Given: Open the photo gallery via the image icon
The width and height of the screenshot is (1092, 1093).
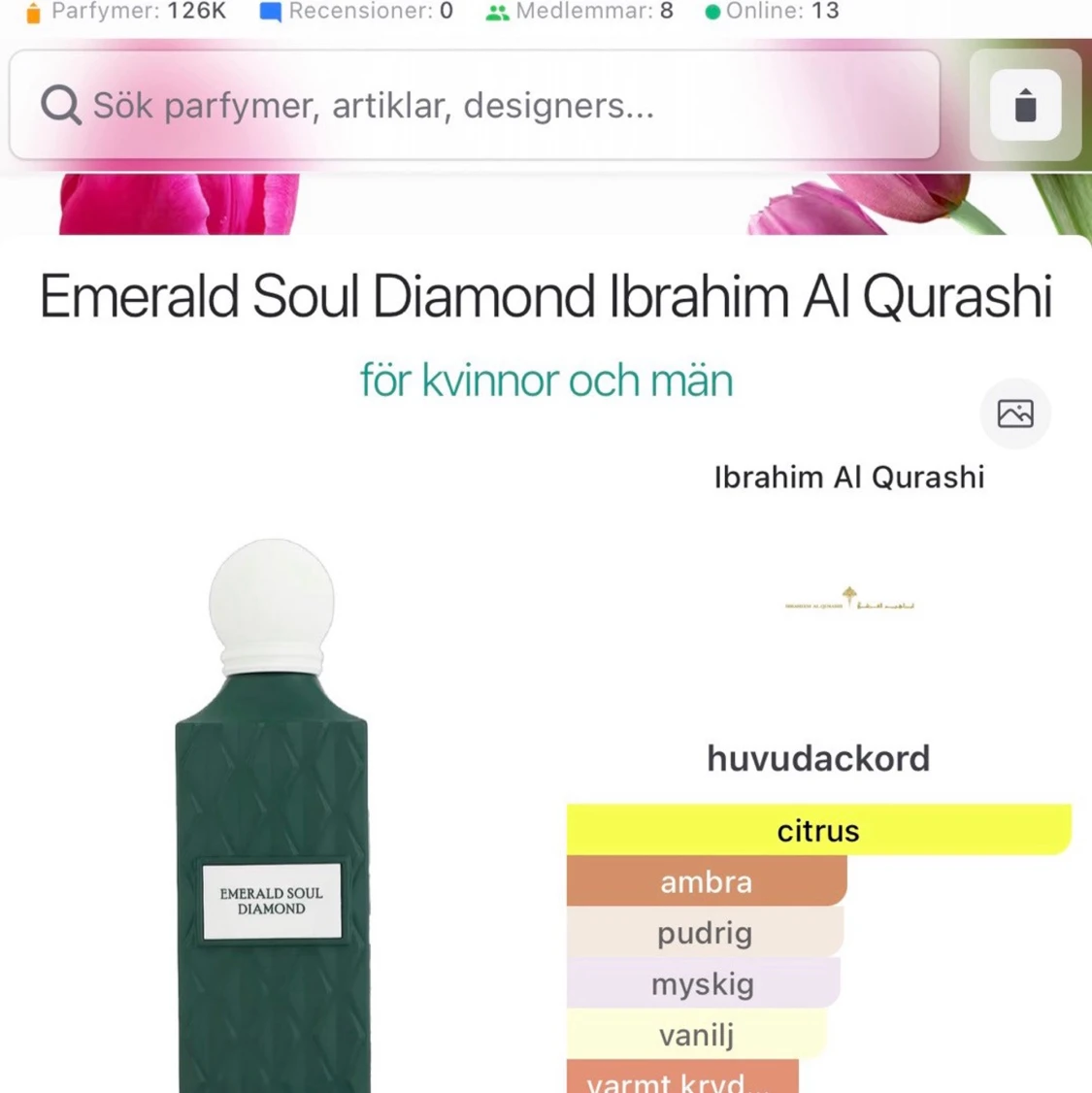Looking at the screenshot, I should [1014, 414].
